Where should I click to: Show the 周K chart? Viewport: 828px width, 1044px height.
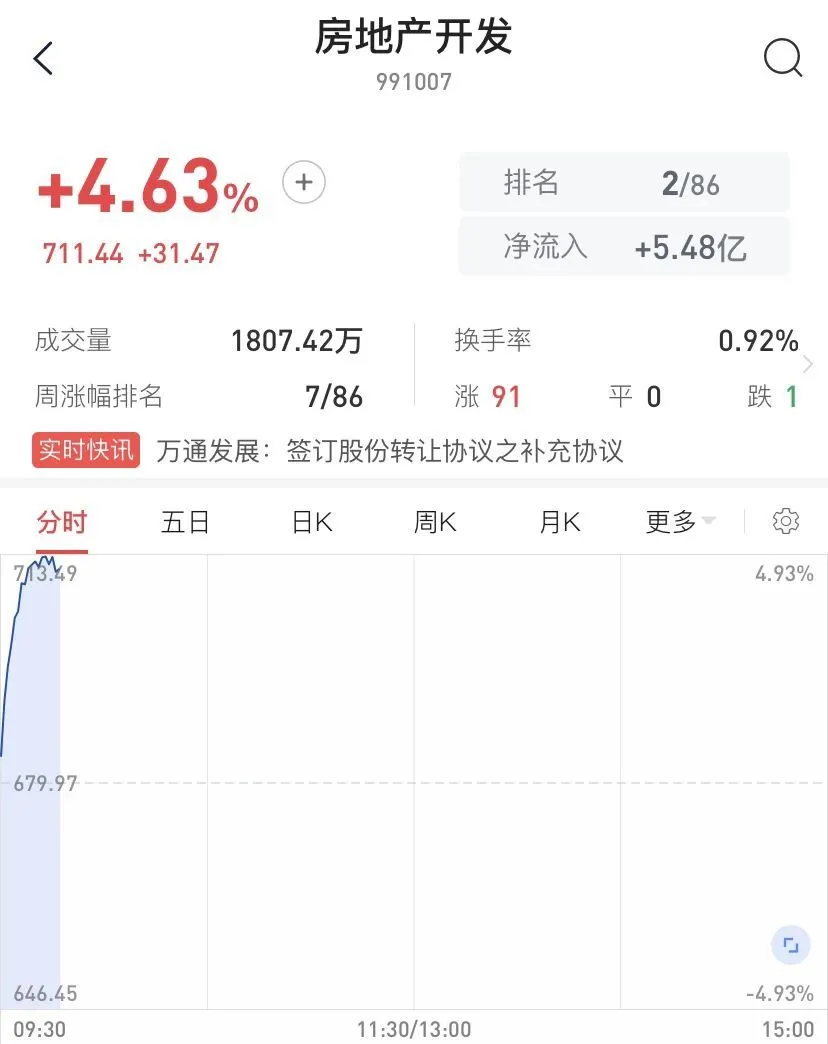(x=435, y=522)
